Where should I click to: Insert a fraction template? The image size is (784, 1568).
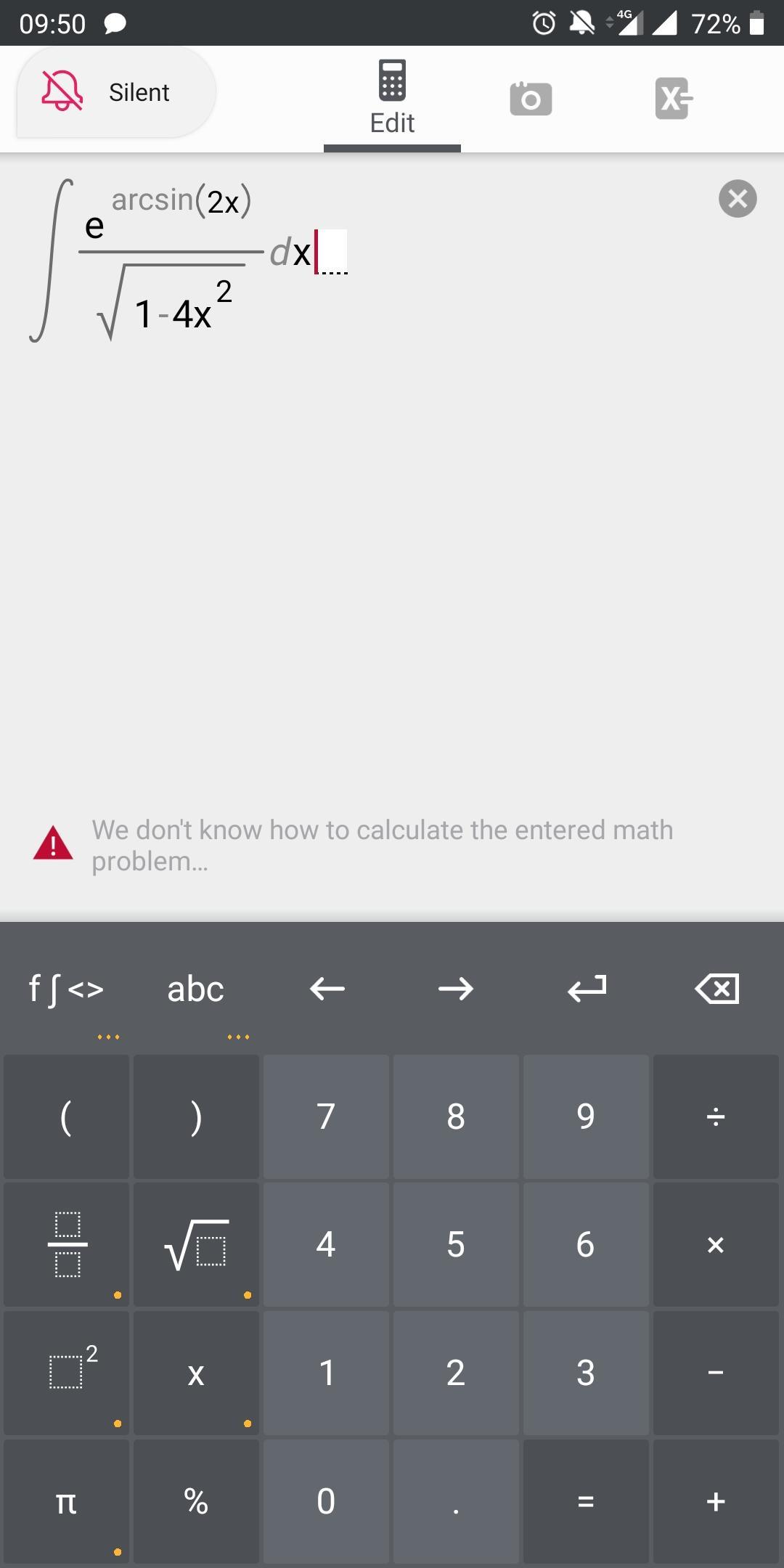66,1244
